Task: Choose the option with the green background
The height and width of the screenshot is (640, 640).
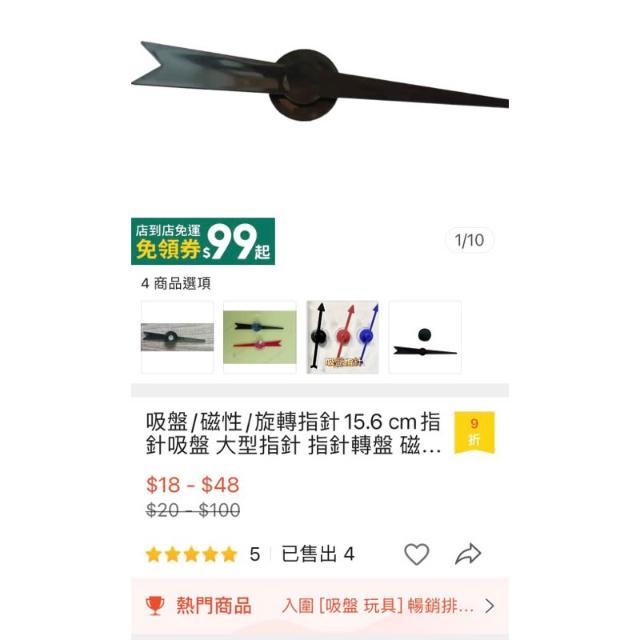Action: [x=259, y=337]
